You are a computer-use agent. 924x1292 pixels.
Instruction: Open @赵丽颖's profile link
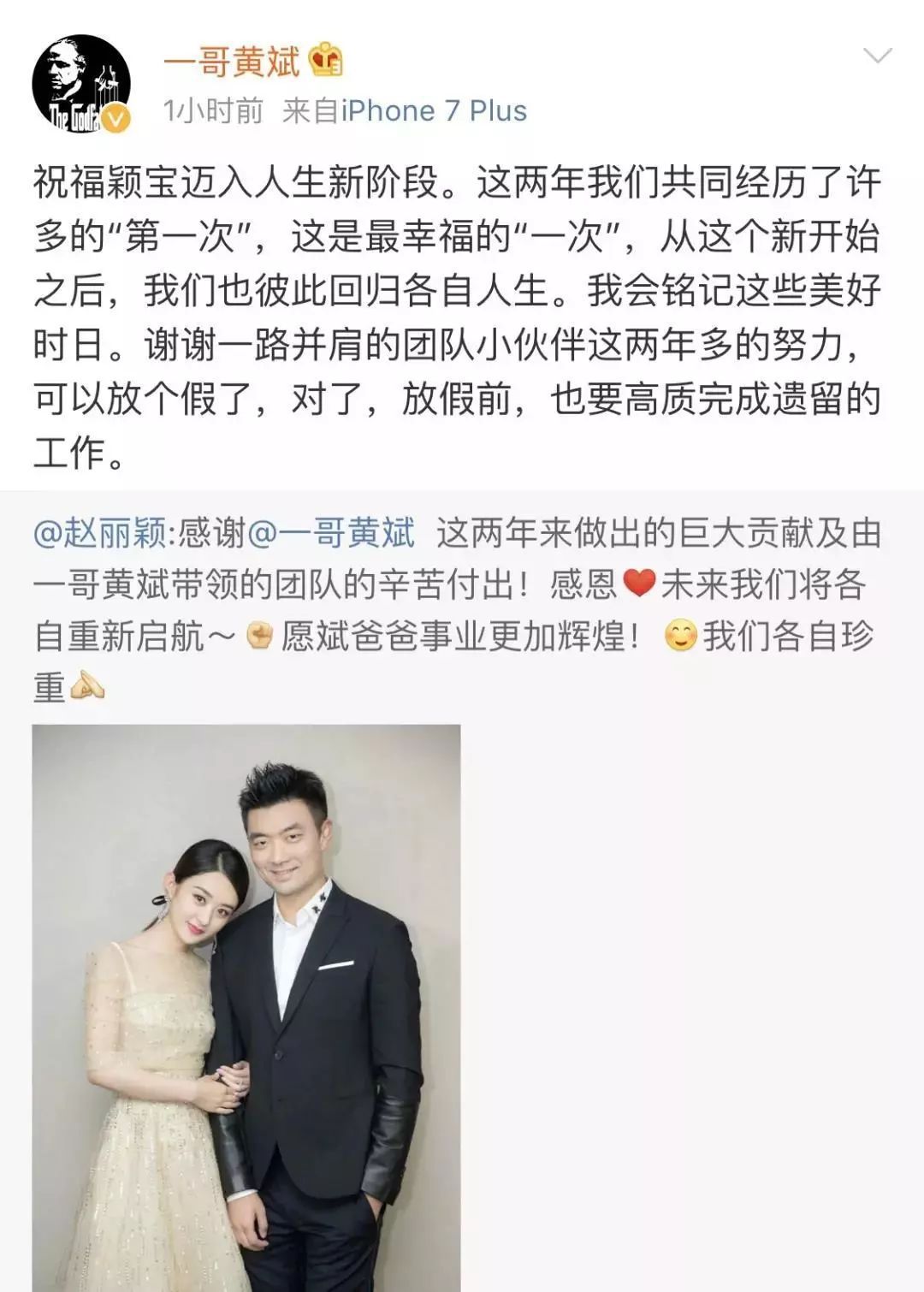click(99, 533)
